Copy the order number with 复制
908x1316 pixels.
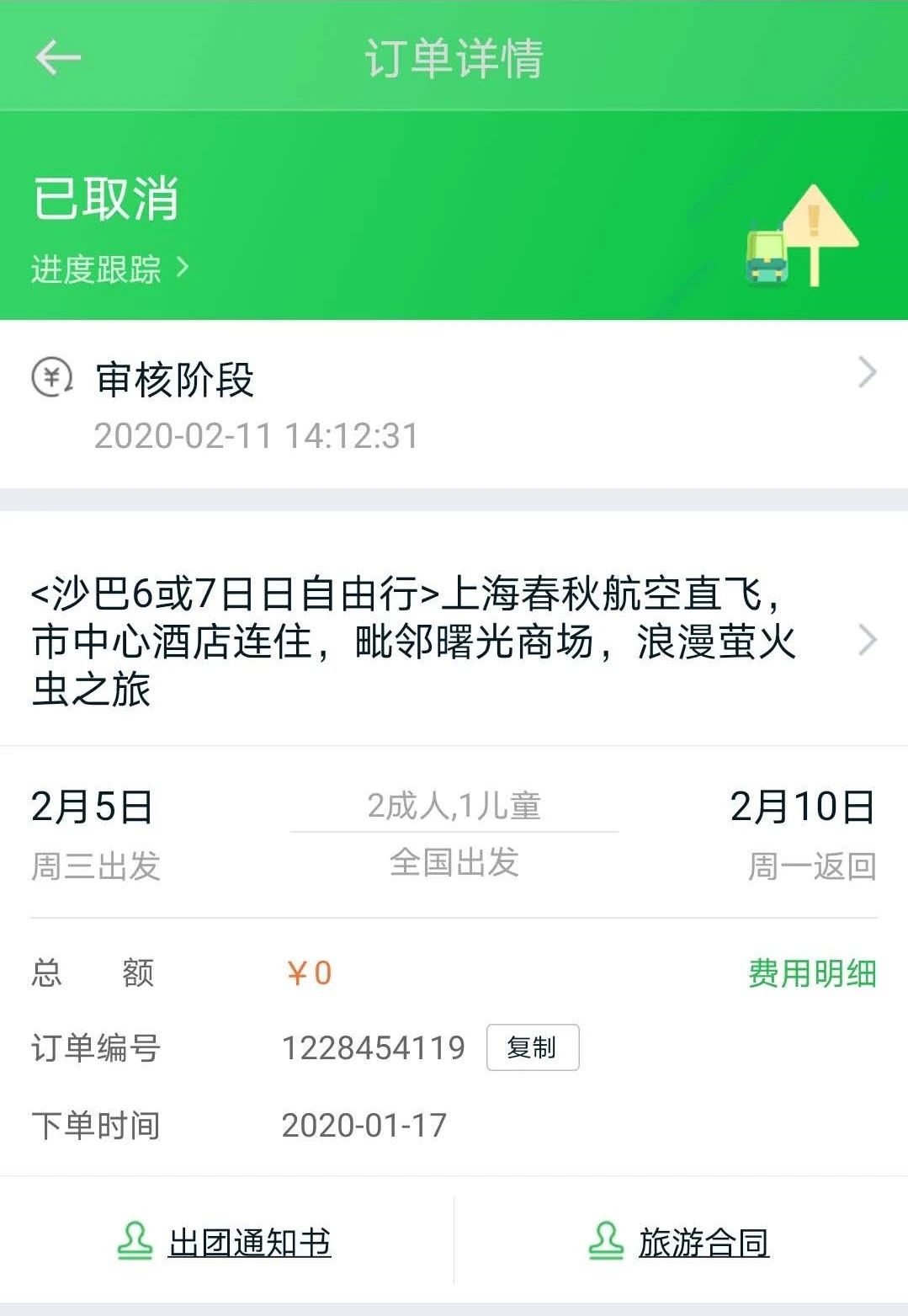pos(532,1047)
